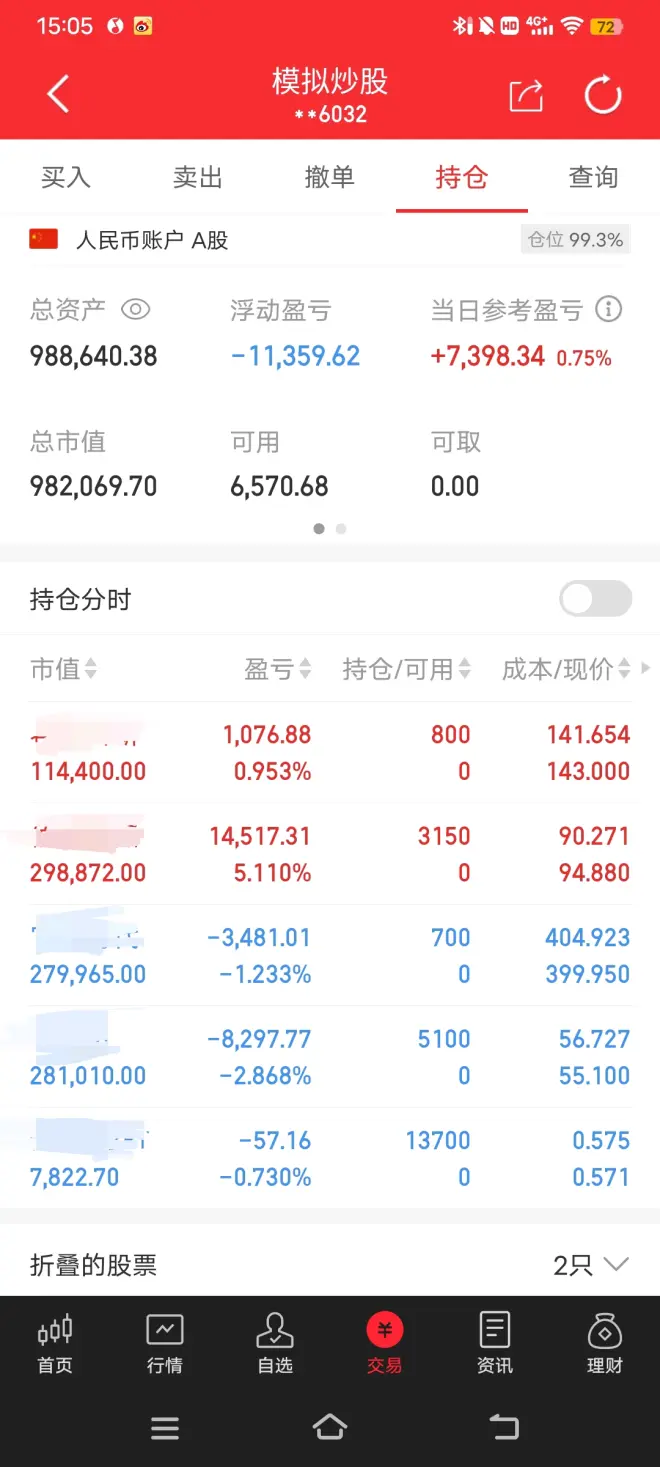The height and width of the screenshot is (1467, 660).
Task: Open the 理财 tab
Action: pyautogui.click(x=604, y=1343)
